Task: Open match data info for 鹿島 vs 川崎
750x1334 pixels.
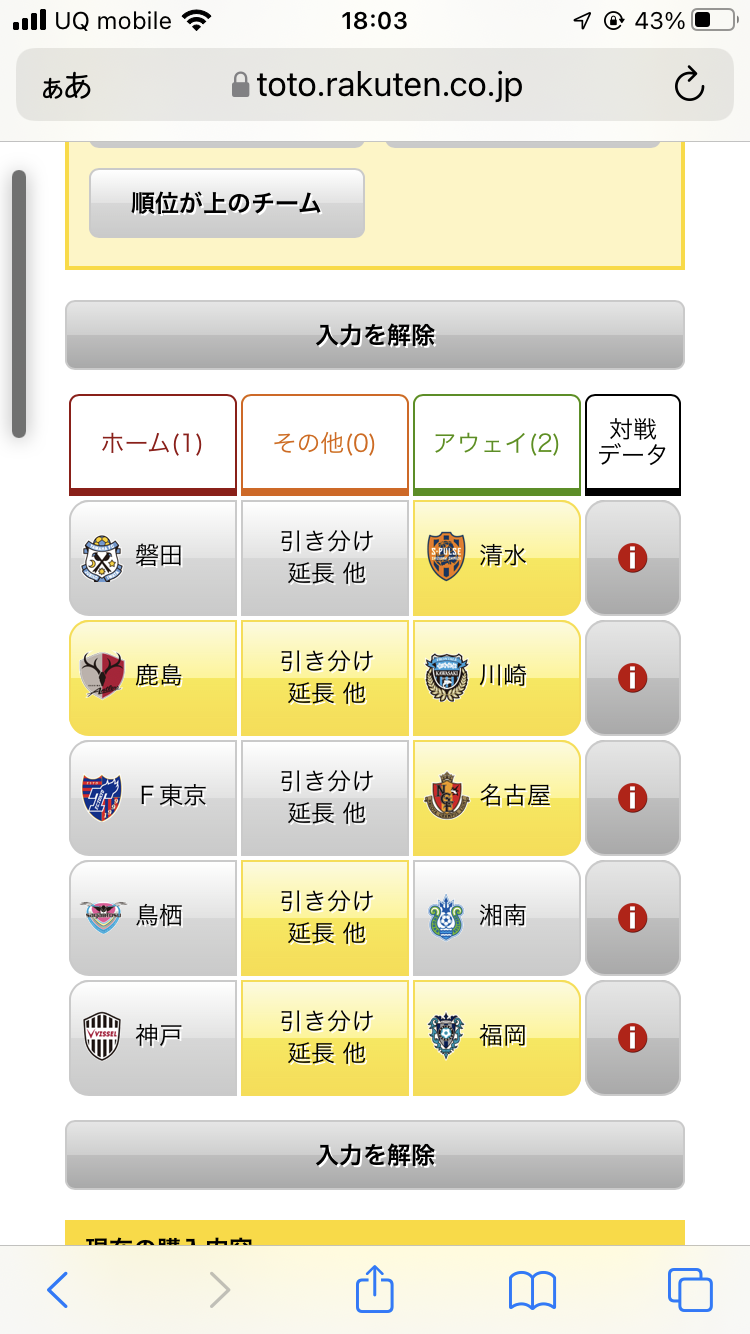Action: pyautogui.click(x=633, y=678)
